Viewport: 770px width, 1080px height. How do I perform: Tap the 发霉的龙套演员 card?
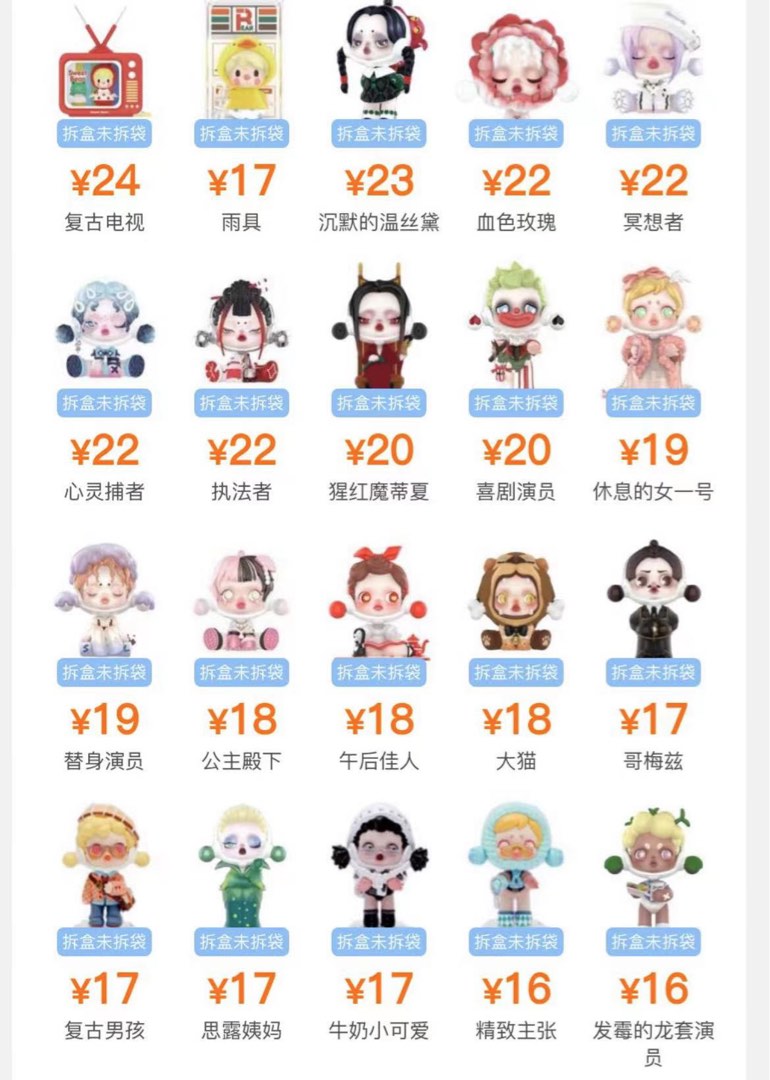point(652,866)
